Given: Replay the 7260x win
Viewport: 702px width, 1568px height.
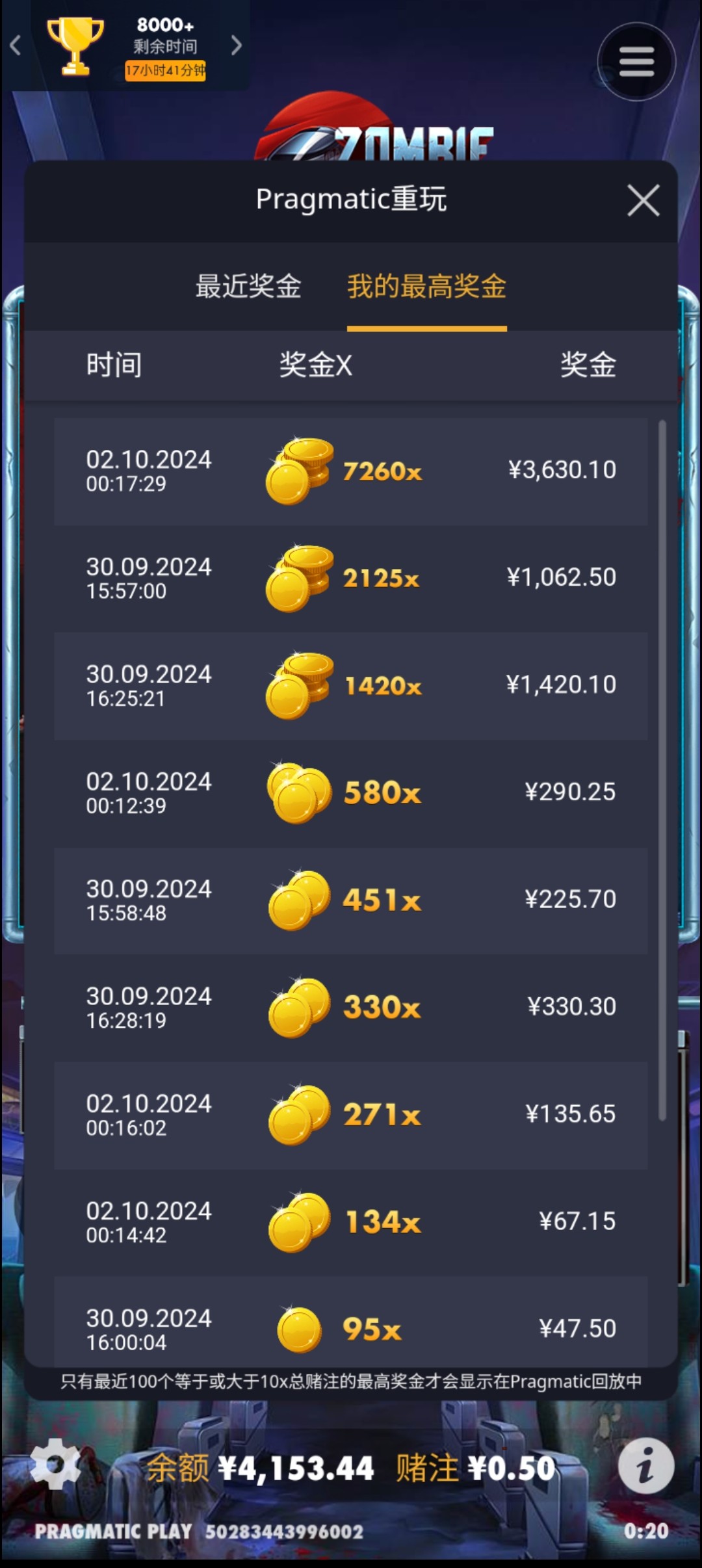Looking at the screenshot, I should coord(351,471).
